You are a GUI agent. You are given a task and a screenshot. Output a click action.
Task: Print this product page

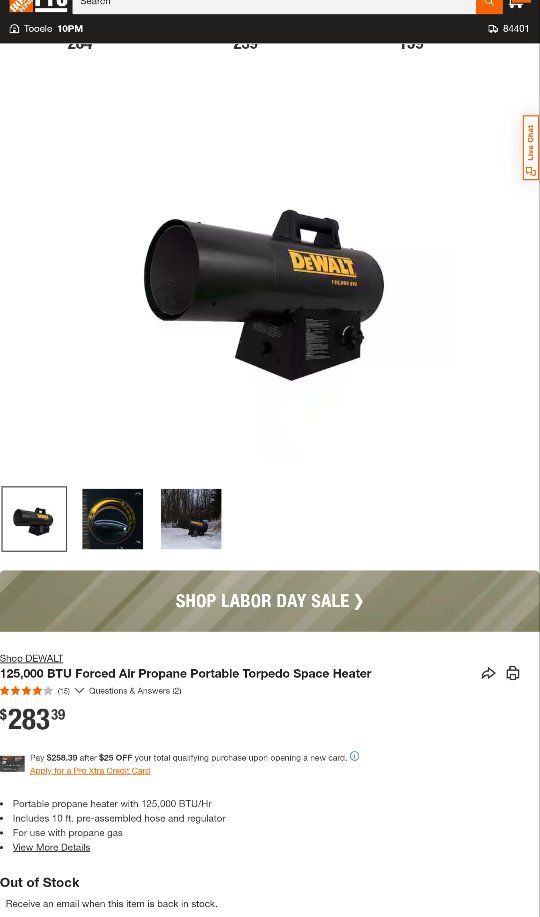point(513,673)
